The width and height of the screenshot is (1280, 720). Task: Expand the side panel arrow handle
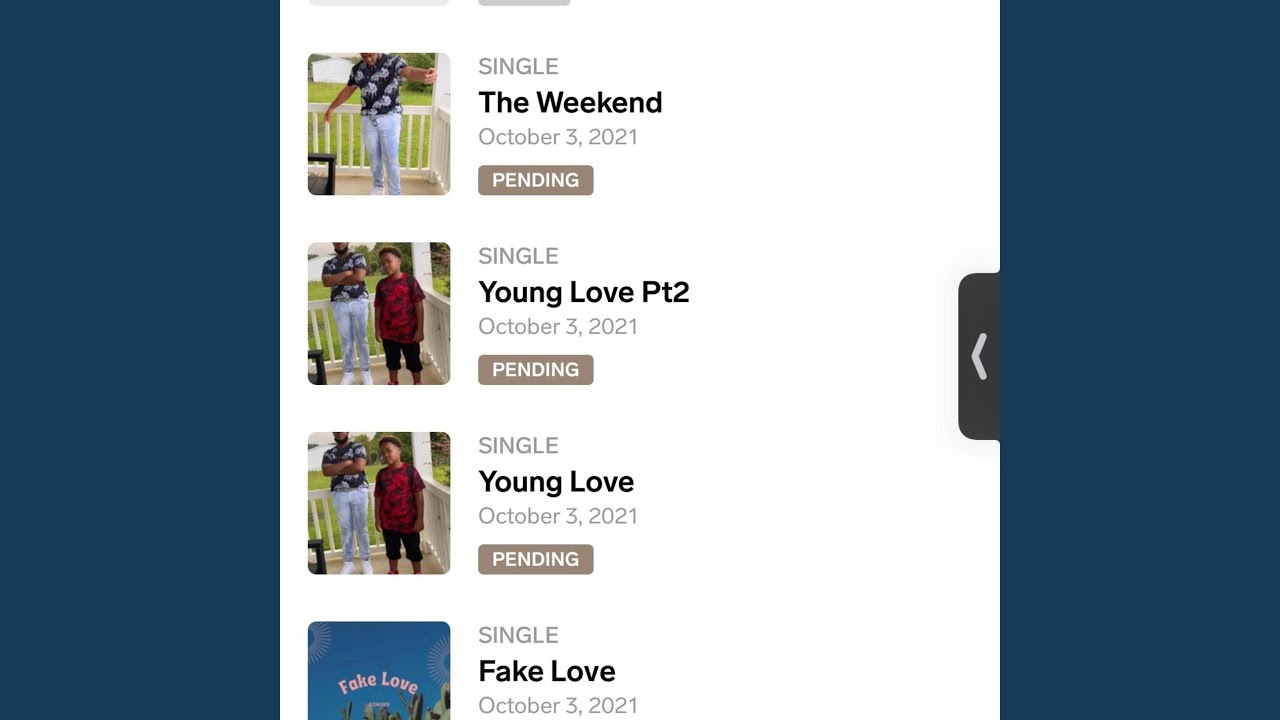(979, 356)
